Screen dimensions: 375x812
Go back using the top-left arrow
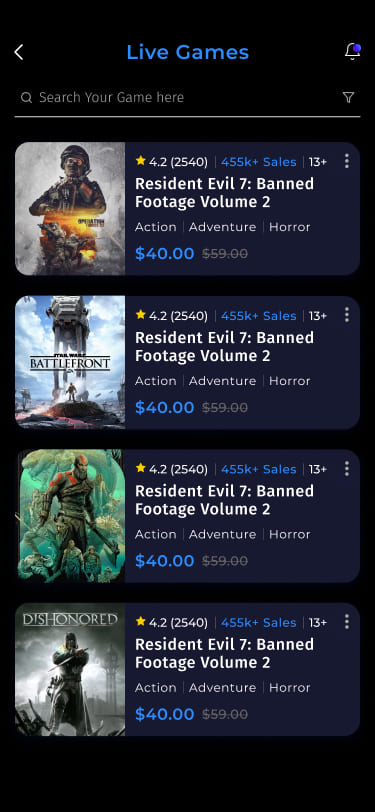click(19, 52)
